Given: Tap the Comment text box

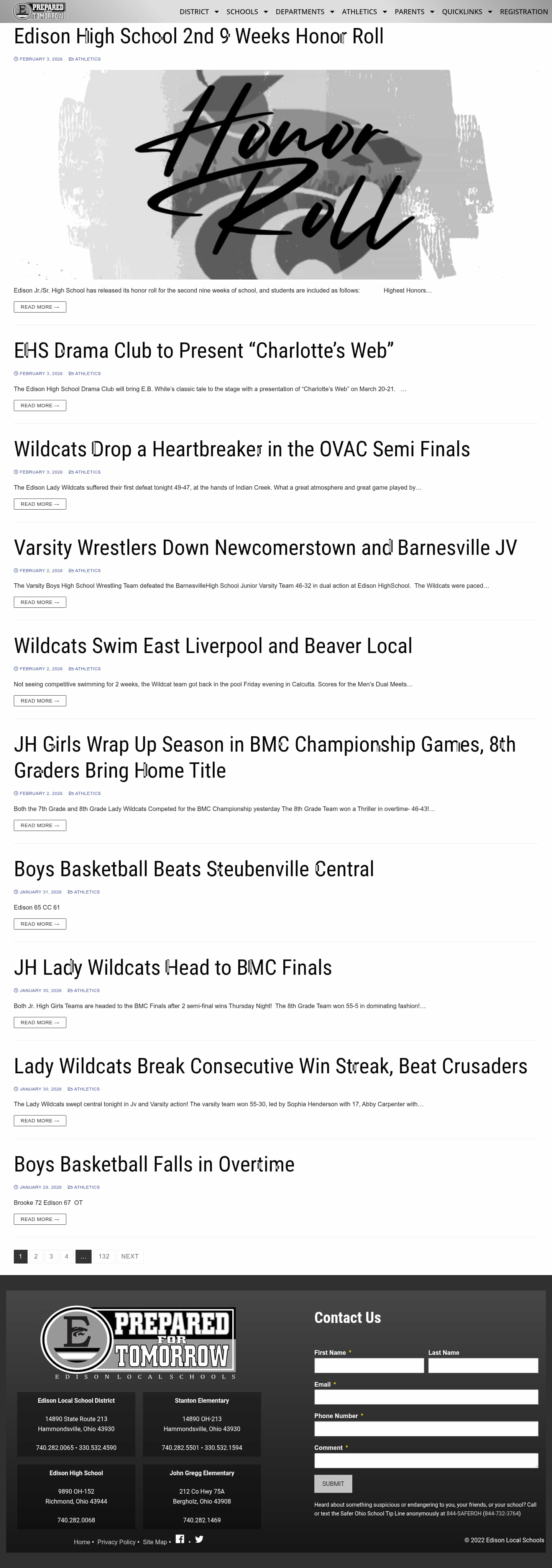Looking at the screenshot, I should (x=426, y=1460).
